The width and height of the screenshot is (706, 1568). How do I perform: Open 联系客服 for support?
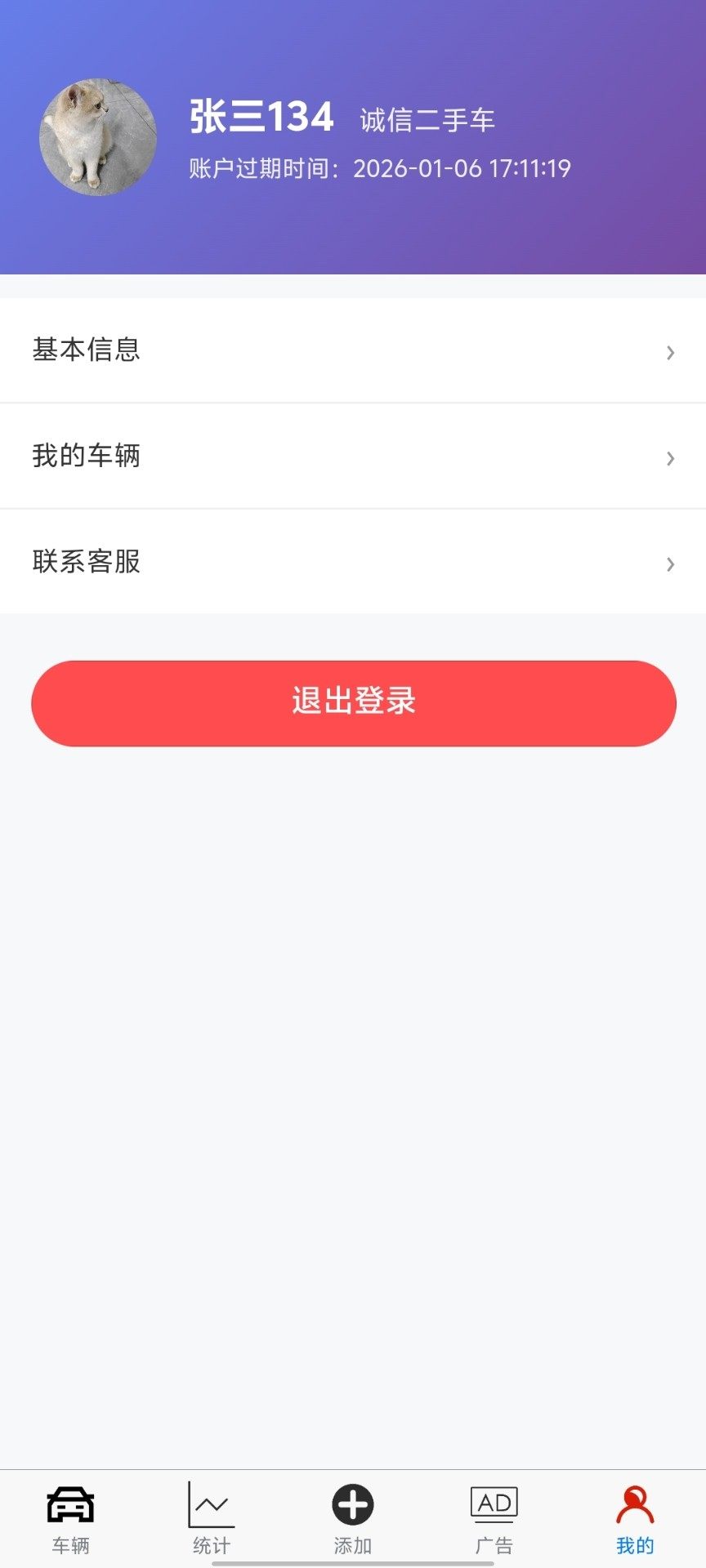353,562
